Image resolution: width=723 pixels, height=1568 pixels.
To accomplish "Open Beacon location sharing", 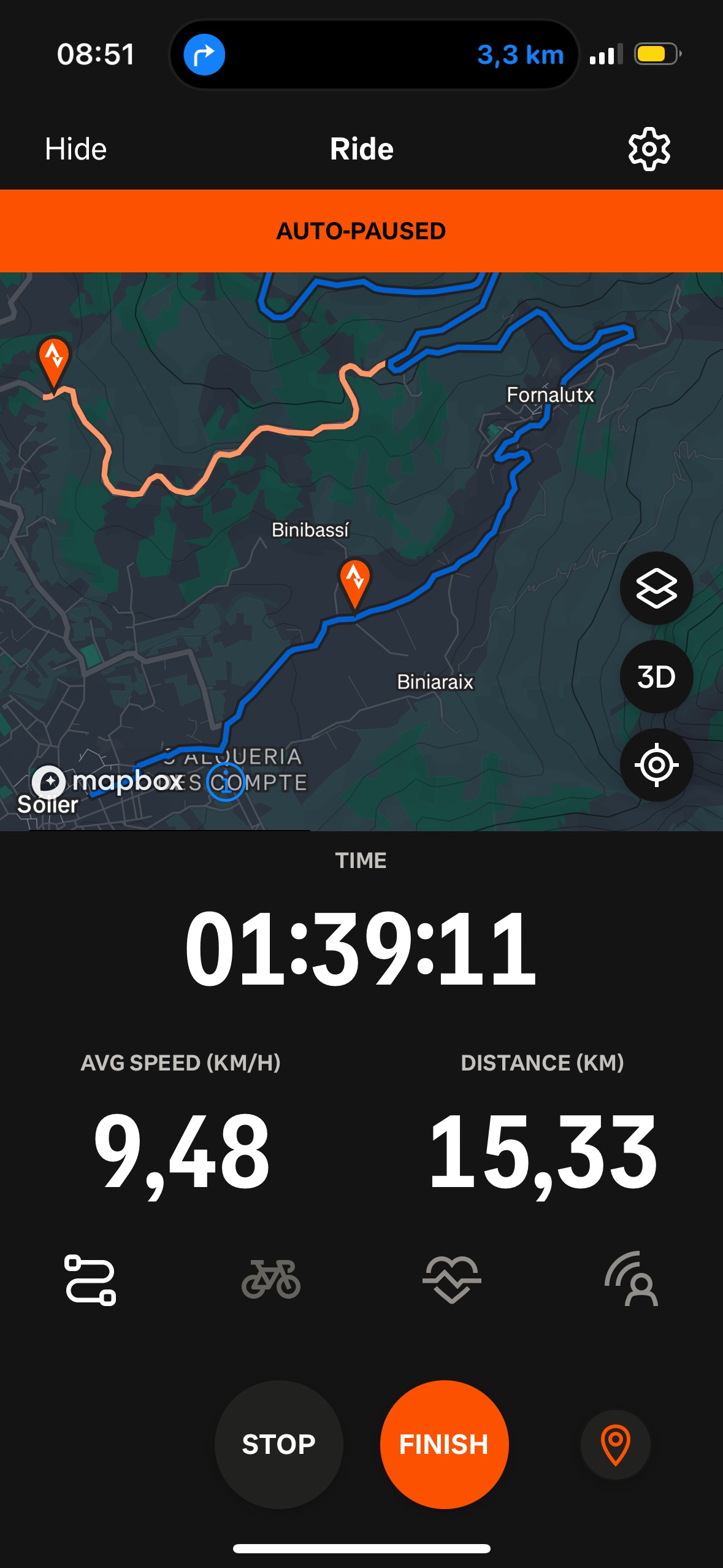I will 632,1280.
